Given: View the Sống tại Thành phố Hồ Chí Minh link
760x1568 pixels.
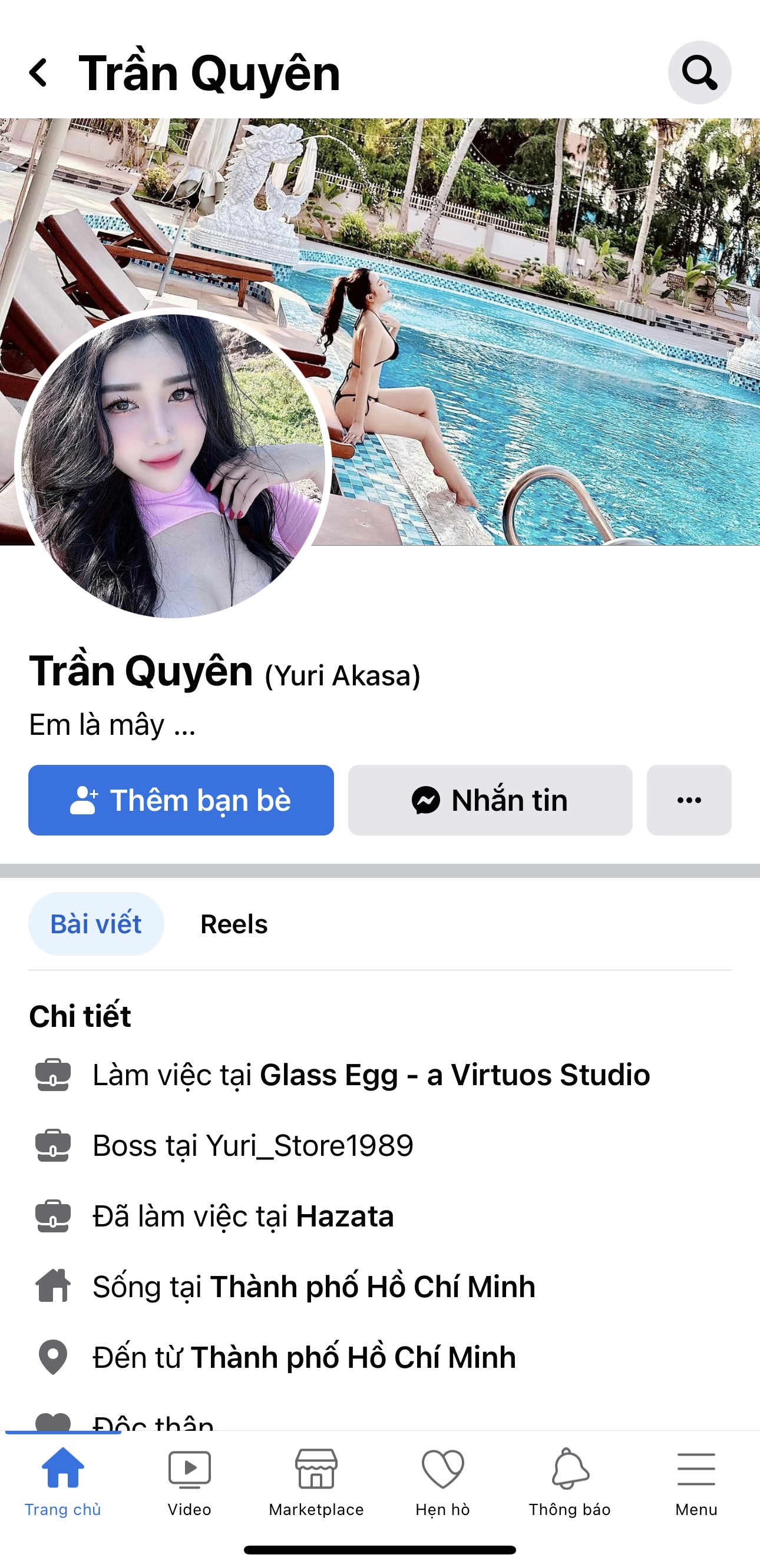Looking at the screenshot, I should [x=372, y=1287].
